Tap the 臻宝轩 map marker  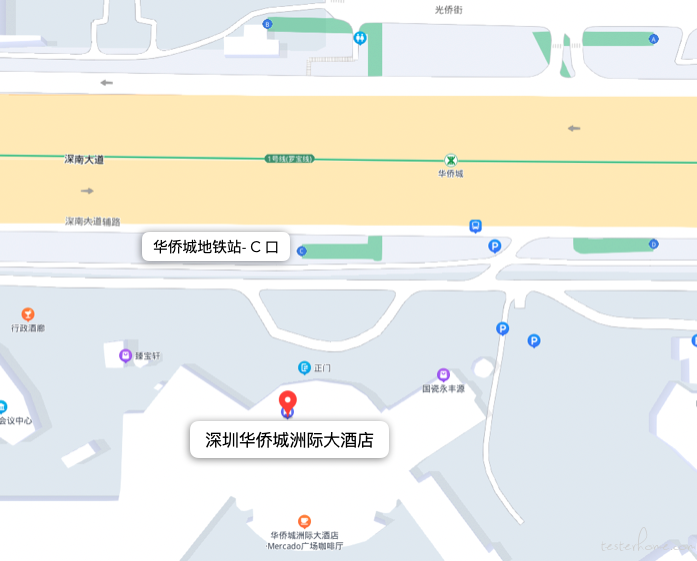click(x=125, y=355)
